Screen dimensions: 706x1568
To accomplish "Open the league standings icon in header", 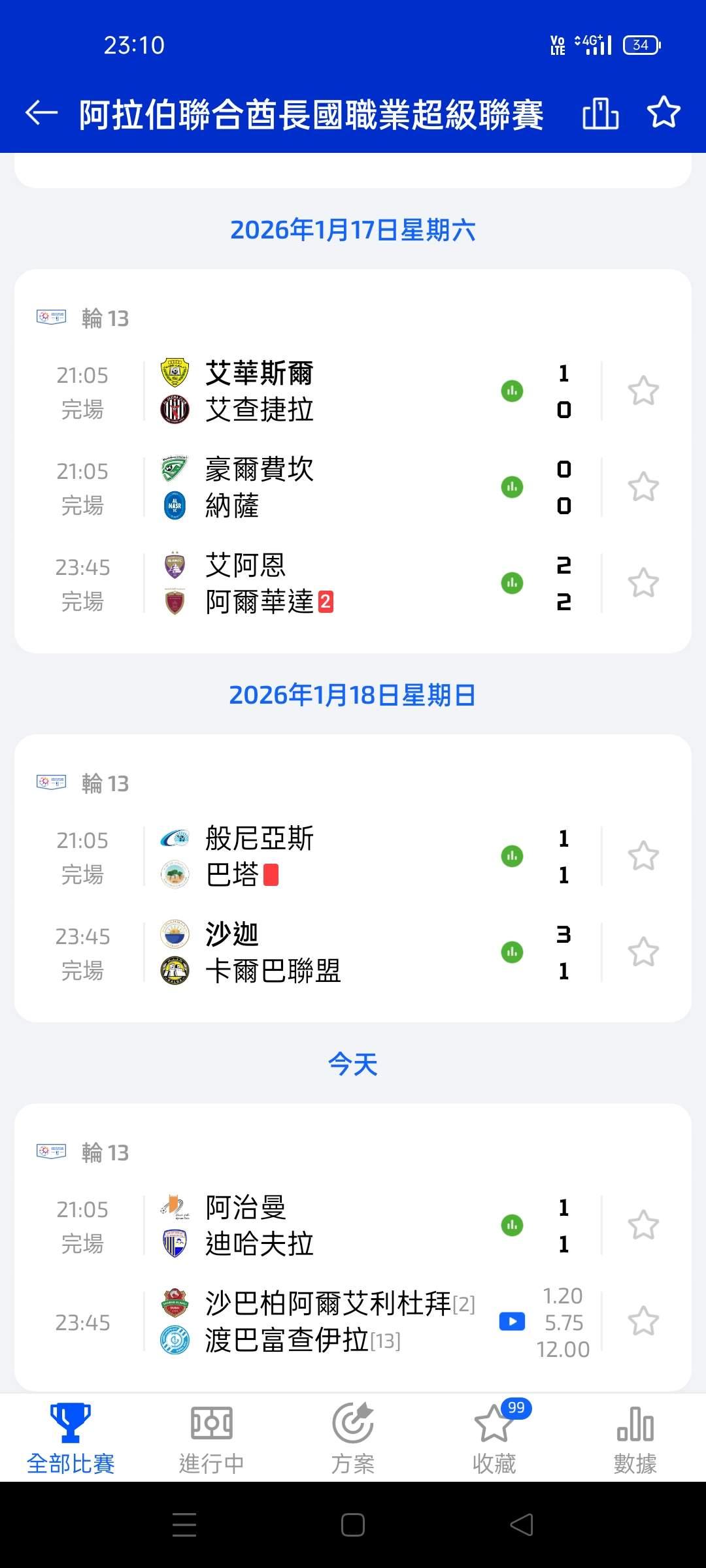I will coord(600,114).
